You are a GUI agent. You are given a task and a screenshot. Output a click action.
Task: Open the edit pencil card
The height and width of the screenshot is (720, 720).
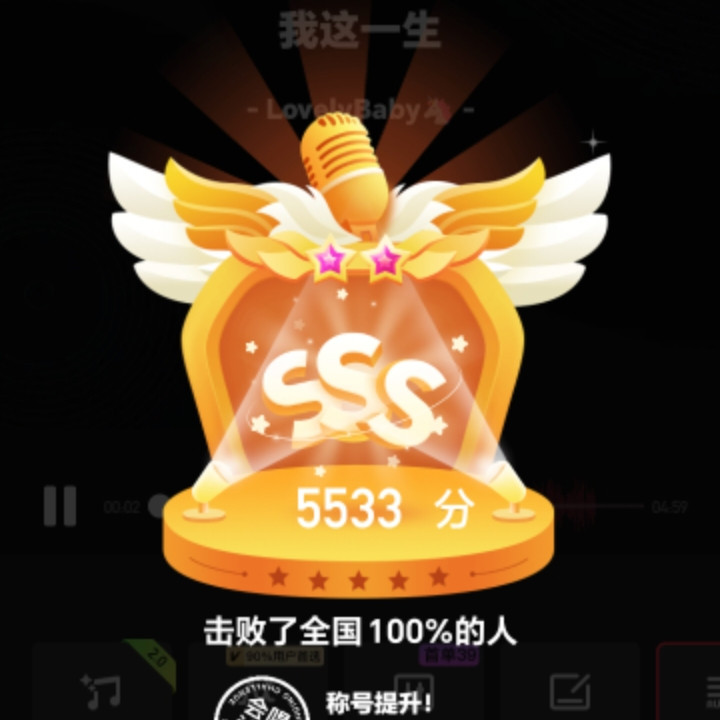[x=570, y=686]
